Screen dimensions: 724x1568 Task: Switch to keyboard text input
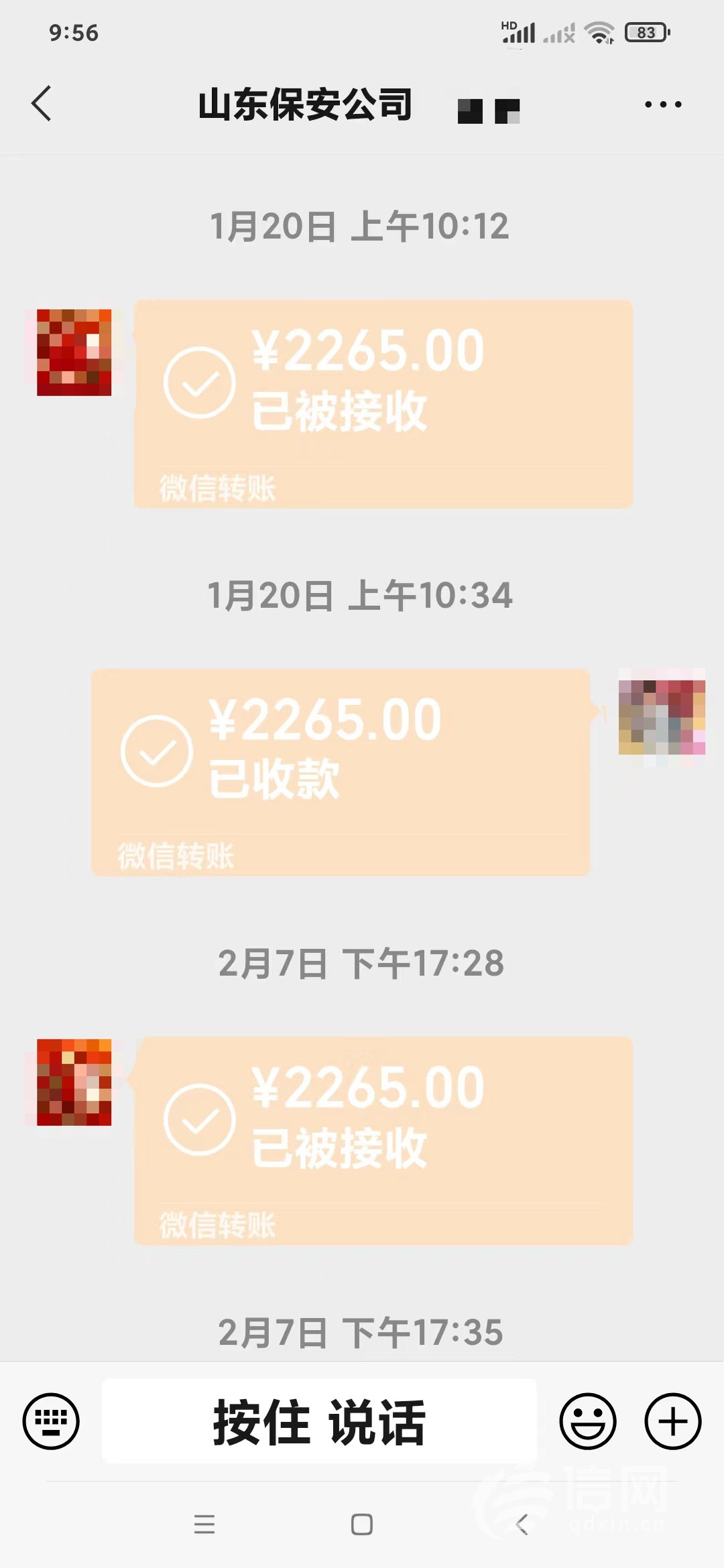[x=51, y=1421]
